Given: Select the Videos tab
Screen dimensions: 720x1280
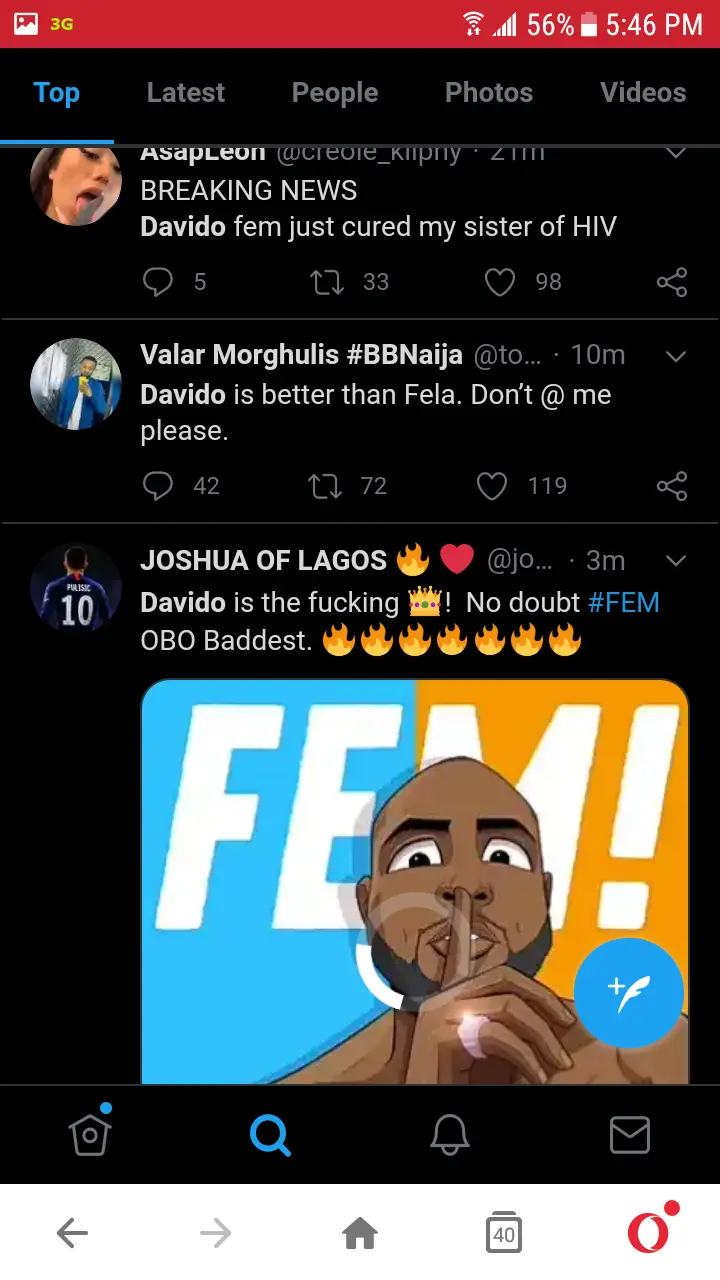Looking at the screenshot, I should (x=643, y=93).
